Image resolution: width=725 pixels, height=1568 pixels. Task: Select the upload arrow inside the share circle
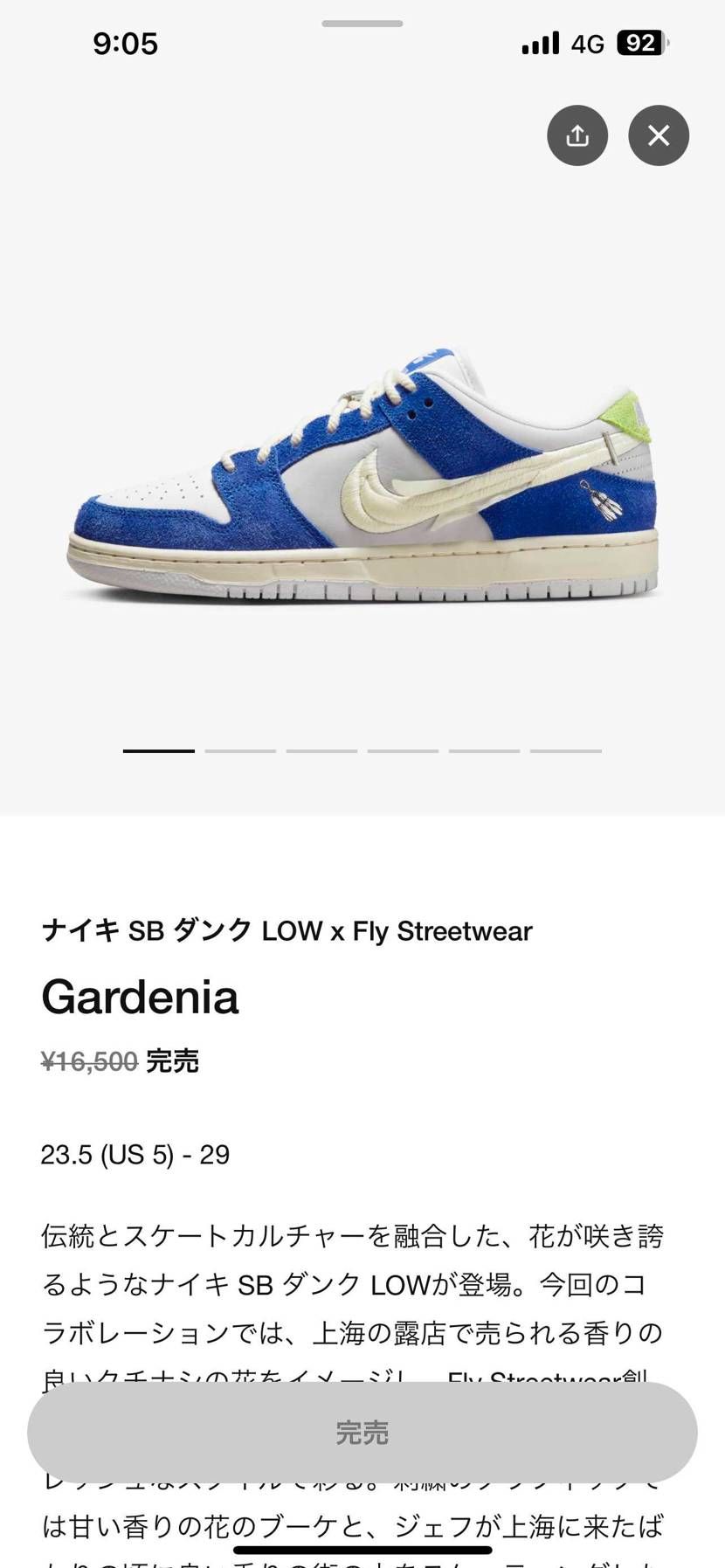pyautogui.click(x=577, y=135)
